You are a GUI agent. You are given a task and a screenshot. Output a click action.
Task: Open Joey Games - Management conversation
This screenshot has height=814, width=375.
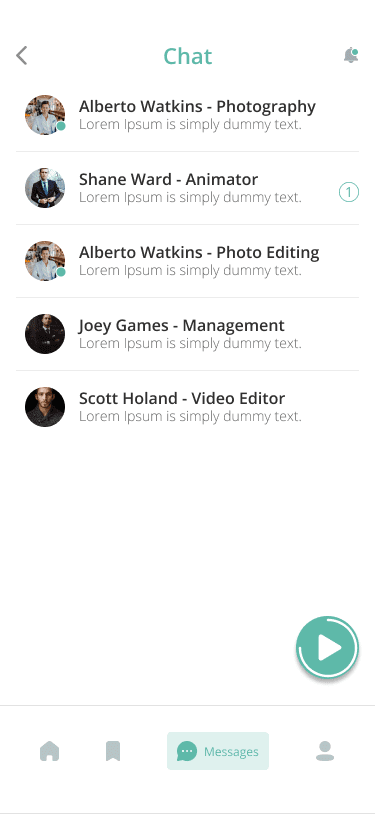[x=188, y=334]
